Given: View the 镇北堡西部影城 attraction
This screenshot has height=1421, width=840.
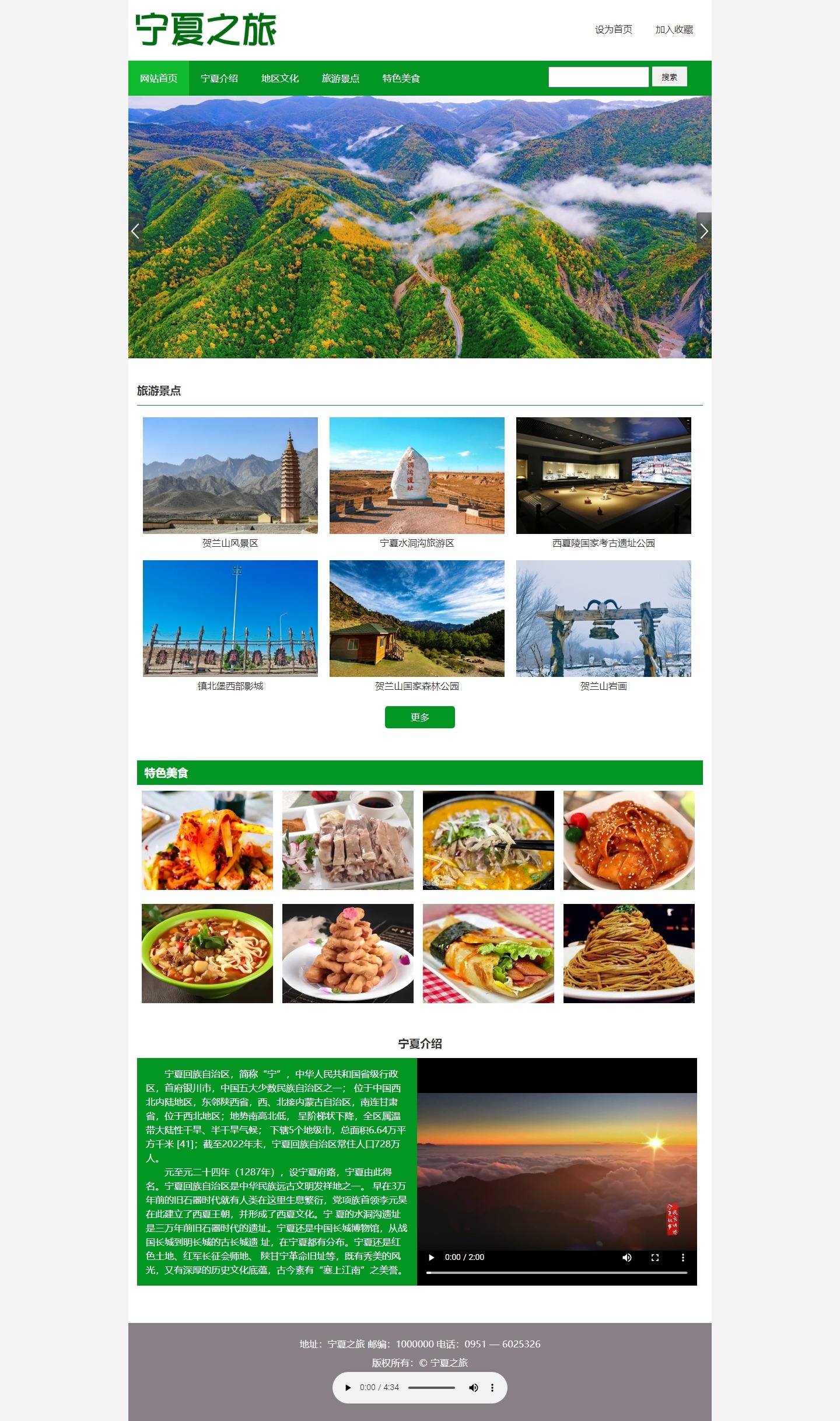Looking at the screenshot, I should 230,619.
